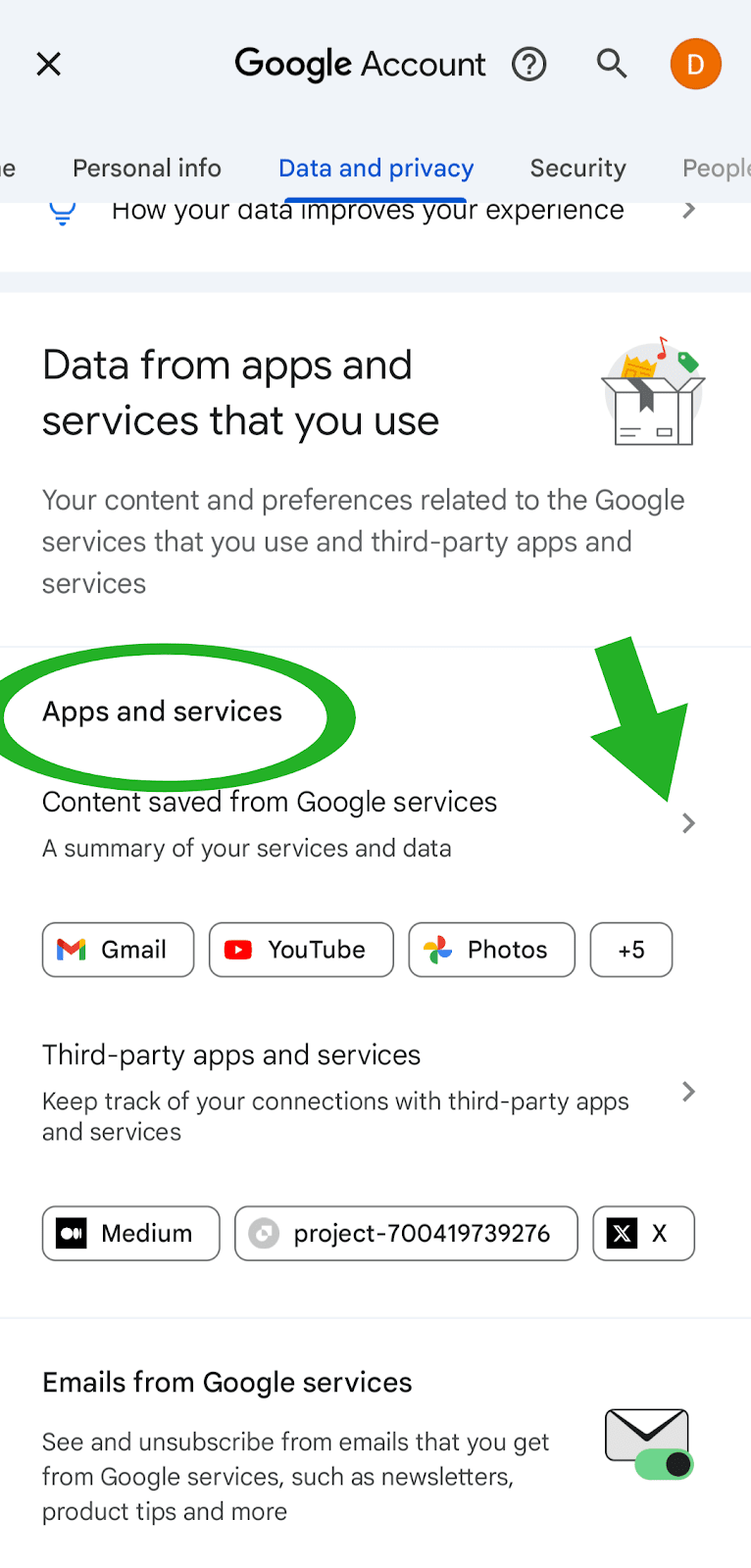Show the +5 more services chip
The image size is (751, 1568).
coord(630,950)
